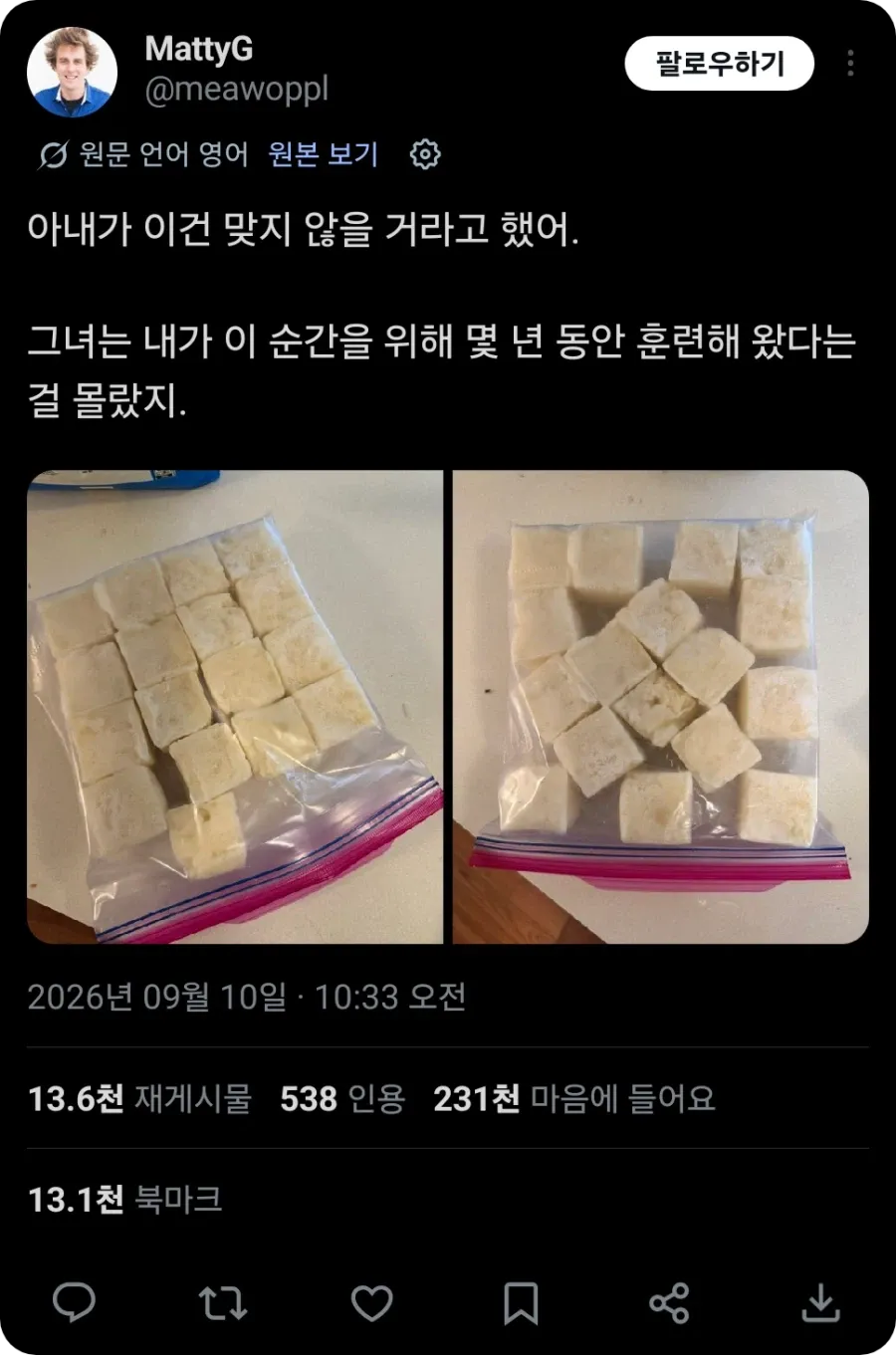
Task: Tap the 팔로우하기 follow button
Action: (x=719, y=65)
